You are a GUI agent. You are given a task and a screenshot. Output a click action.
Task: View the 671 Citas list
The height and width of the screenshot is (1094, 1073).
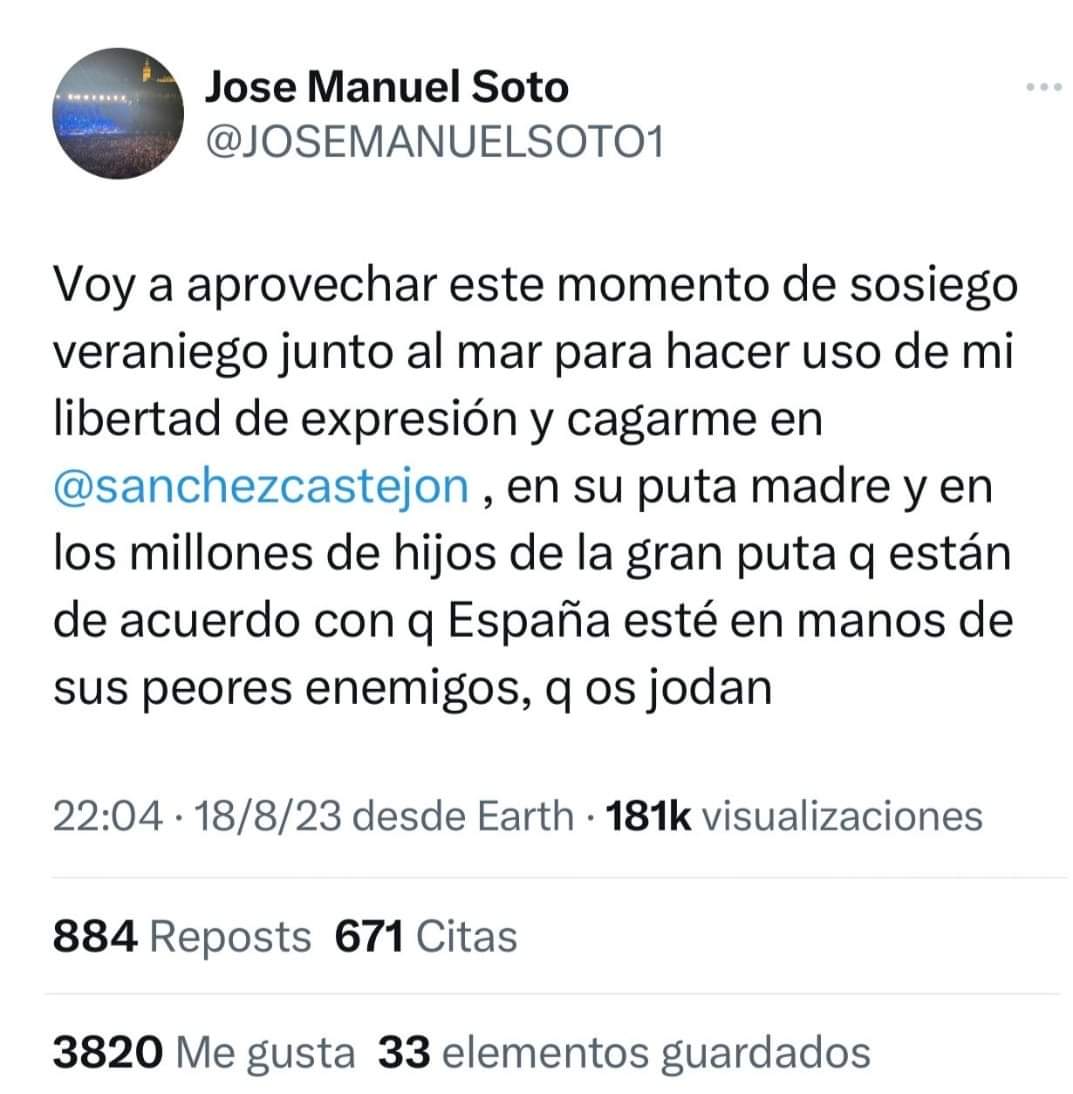coord(426,937)
